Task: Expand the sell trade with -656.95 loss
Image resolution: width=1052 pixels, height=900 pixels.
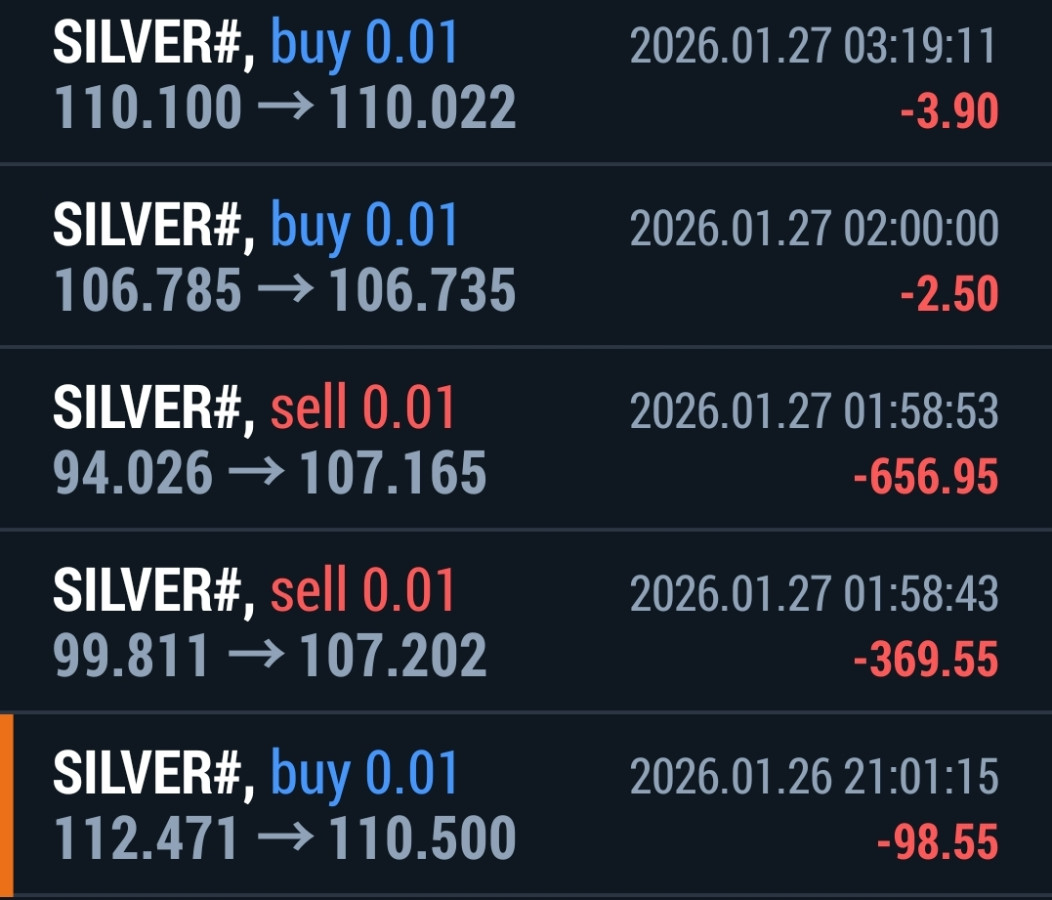Action: pyautogui.click(x=526, y=440)
